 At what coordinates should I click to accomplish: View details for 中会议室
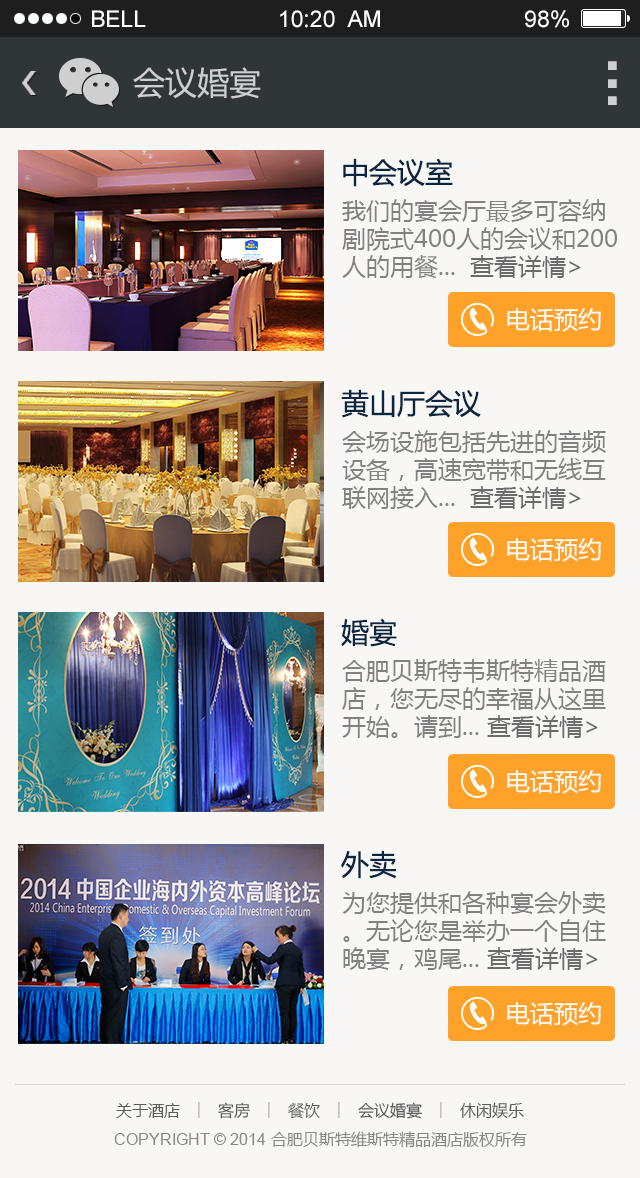click(525, 268)
